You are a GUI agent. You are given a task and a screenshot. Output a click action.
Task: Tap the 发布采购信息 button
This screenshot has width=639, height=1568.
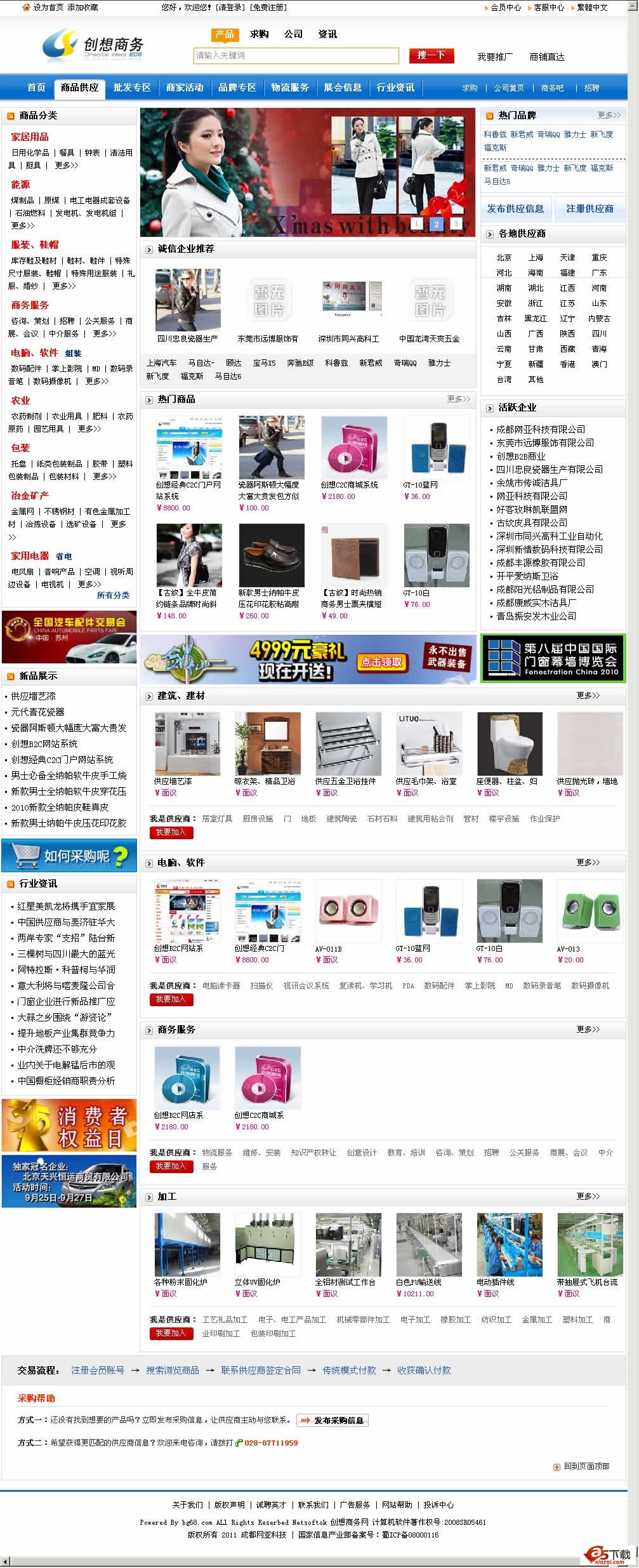point(333,1421)
